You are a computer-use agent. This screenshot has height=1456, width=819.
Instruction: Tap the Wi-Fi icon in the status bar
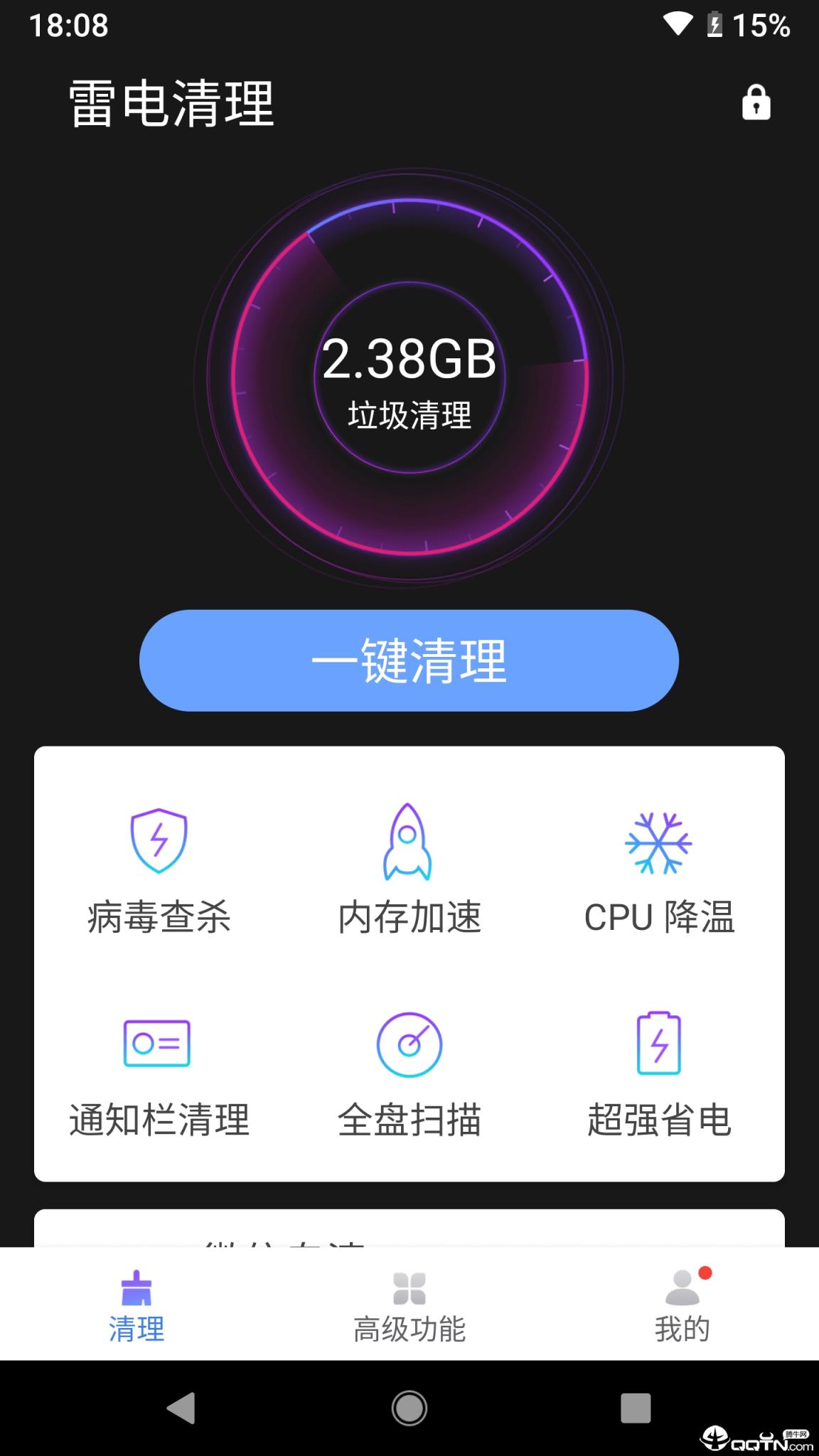click(678, 23)
